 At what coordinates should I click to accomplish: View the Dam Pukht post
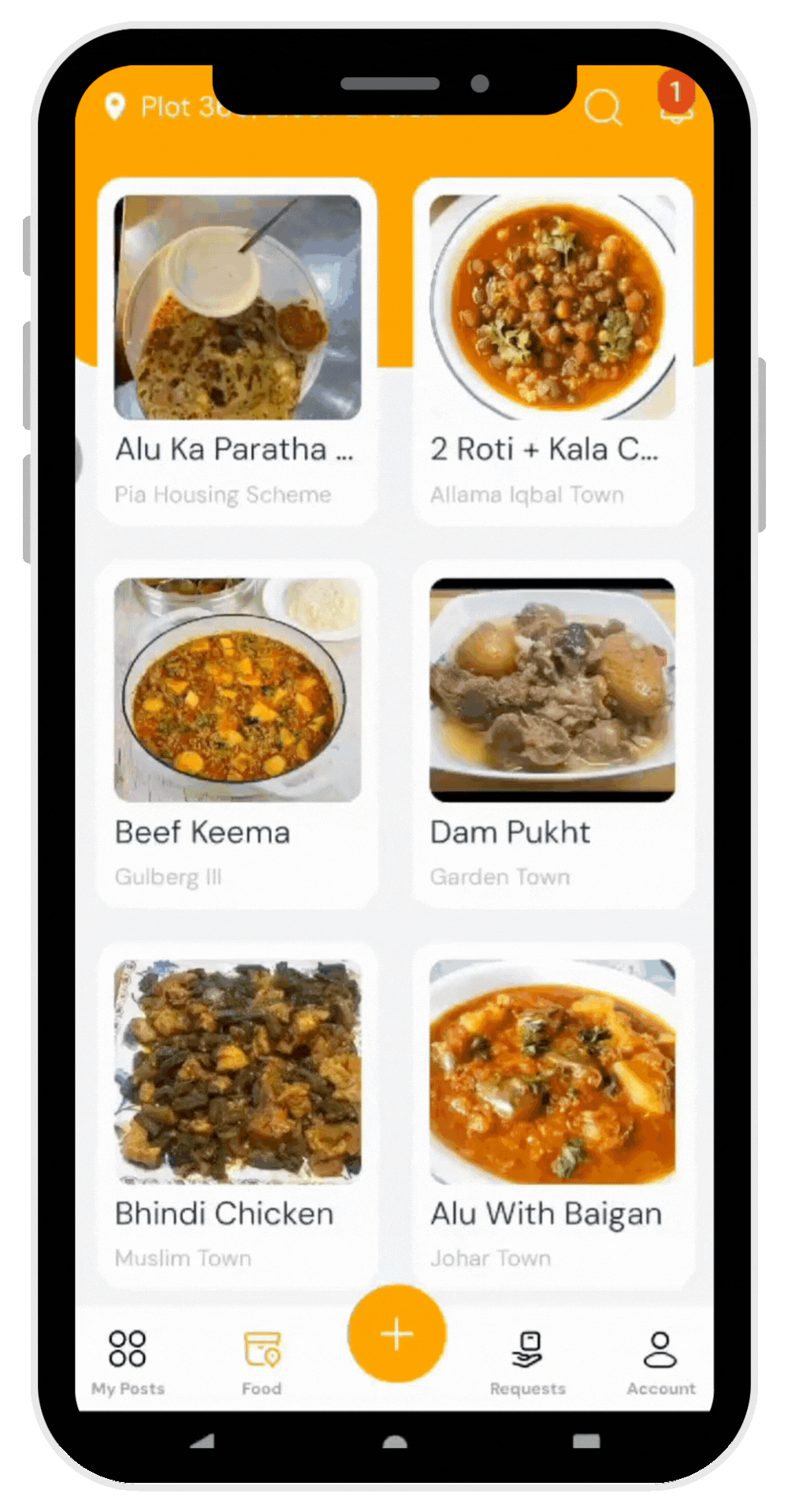point(552,732)
